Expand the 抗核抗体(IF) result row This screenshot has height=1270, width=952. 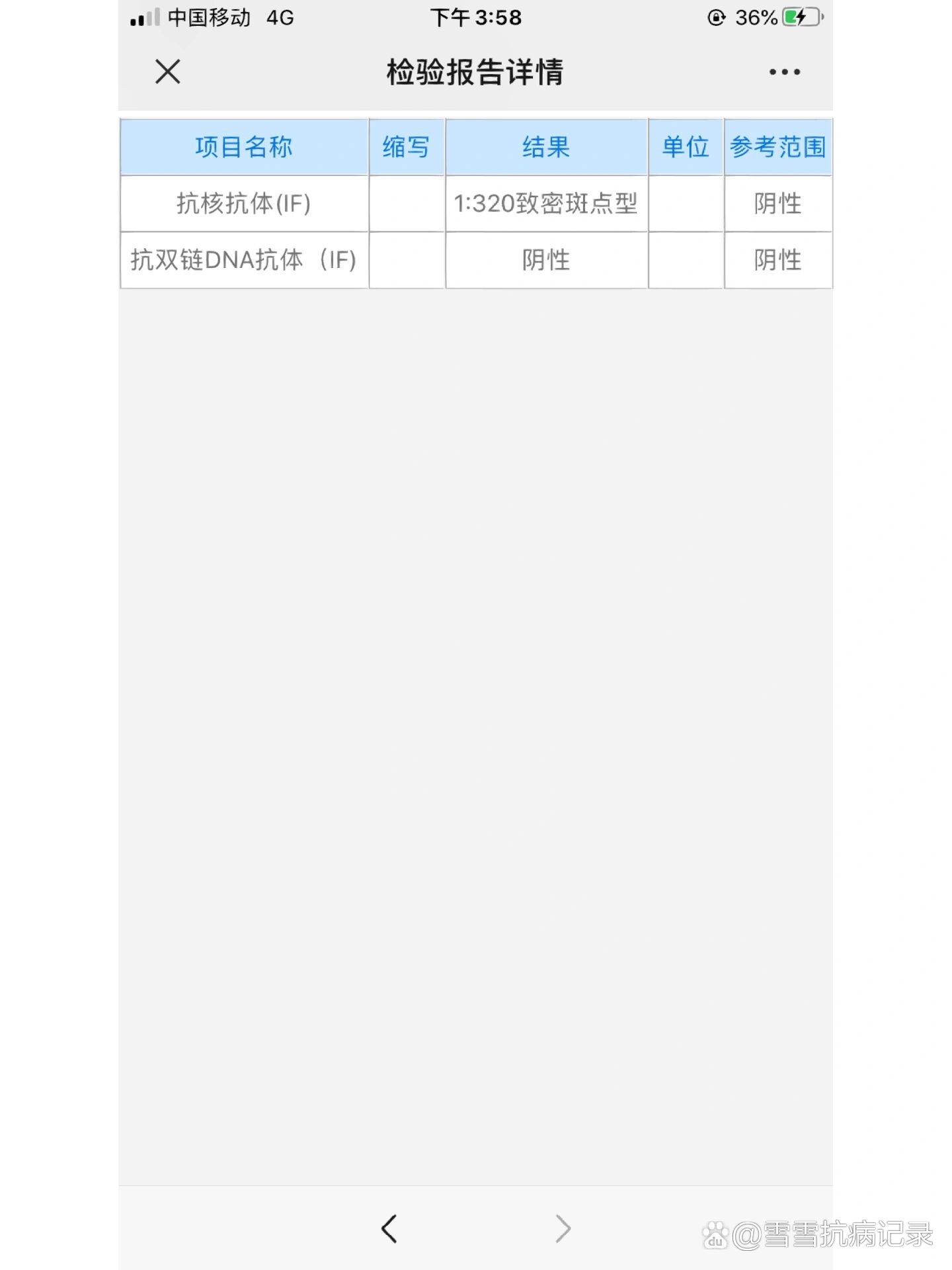[243, 204]
